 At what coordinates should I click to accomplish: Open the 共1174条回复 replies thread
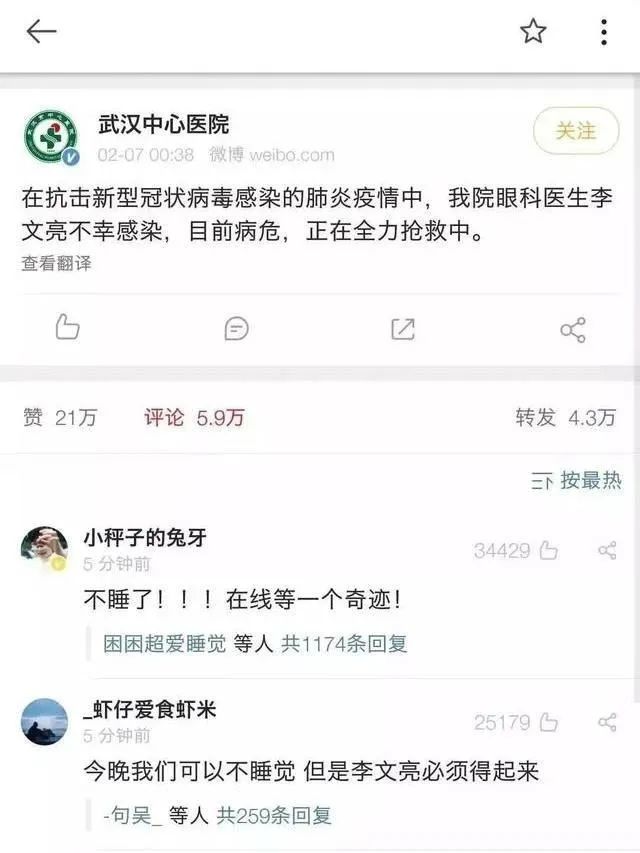(x=344, y=644)
